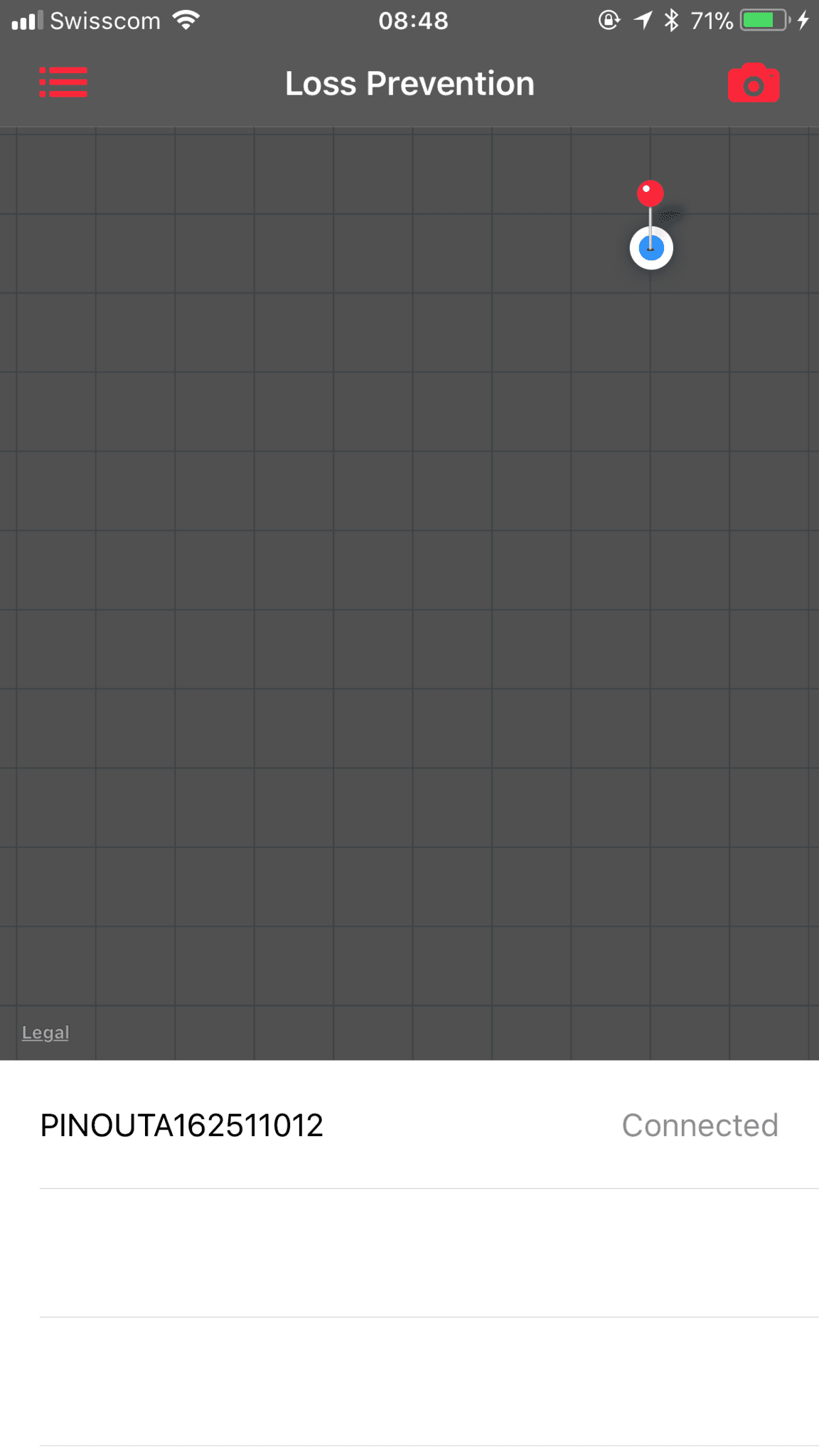Open the red list menu button
The height and width of the screenshot is (1456, 819).
(63, 82)
